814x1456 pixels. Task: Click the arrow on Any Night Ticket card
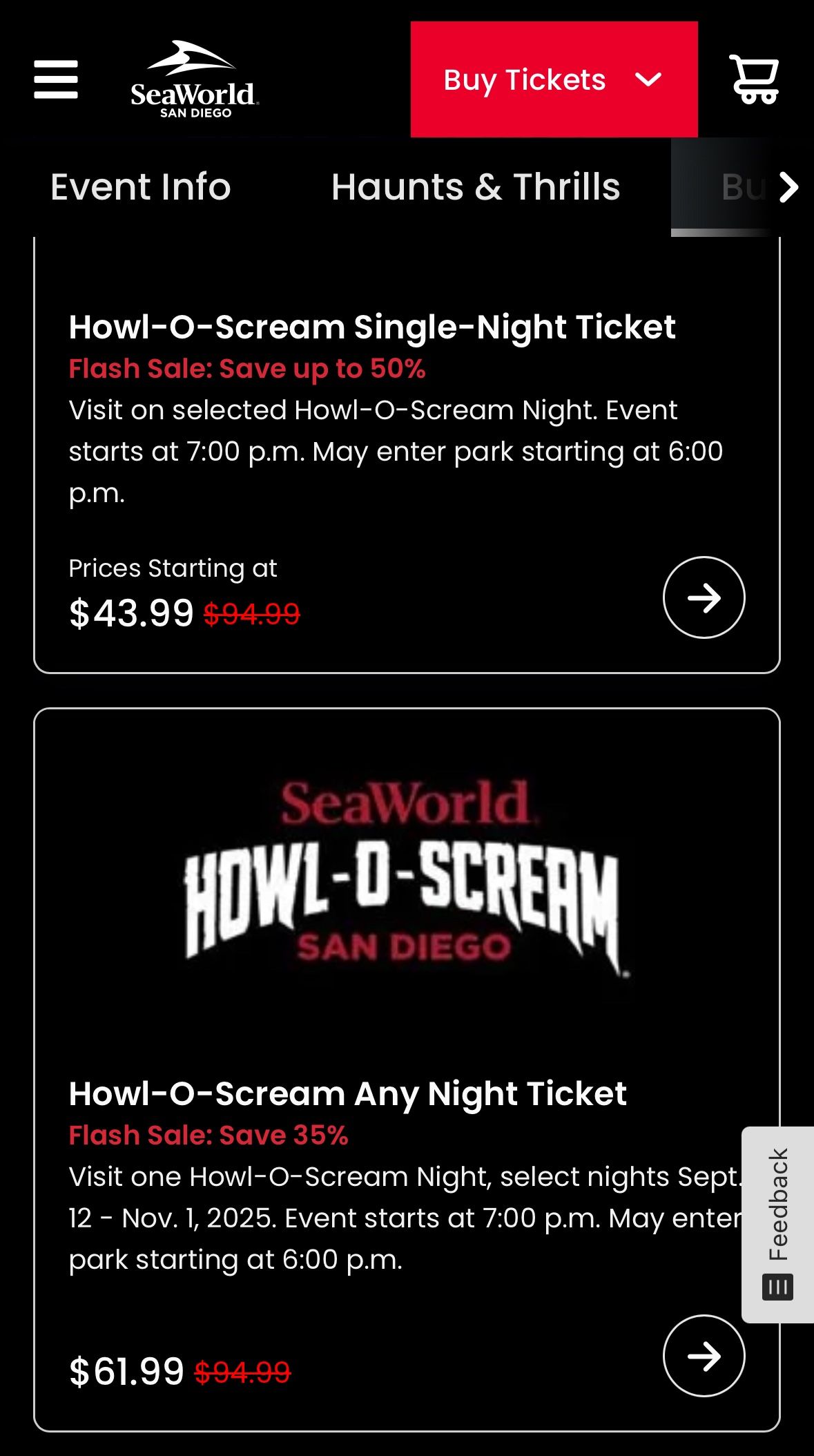click(x=704, y=1355)
